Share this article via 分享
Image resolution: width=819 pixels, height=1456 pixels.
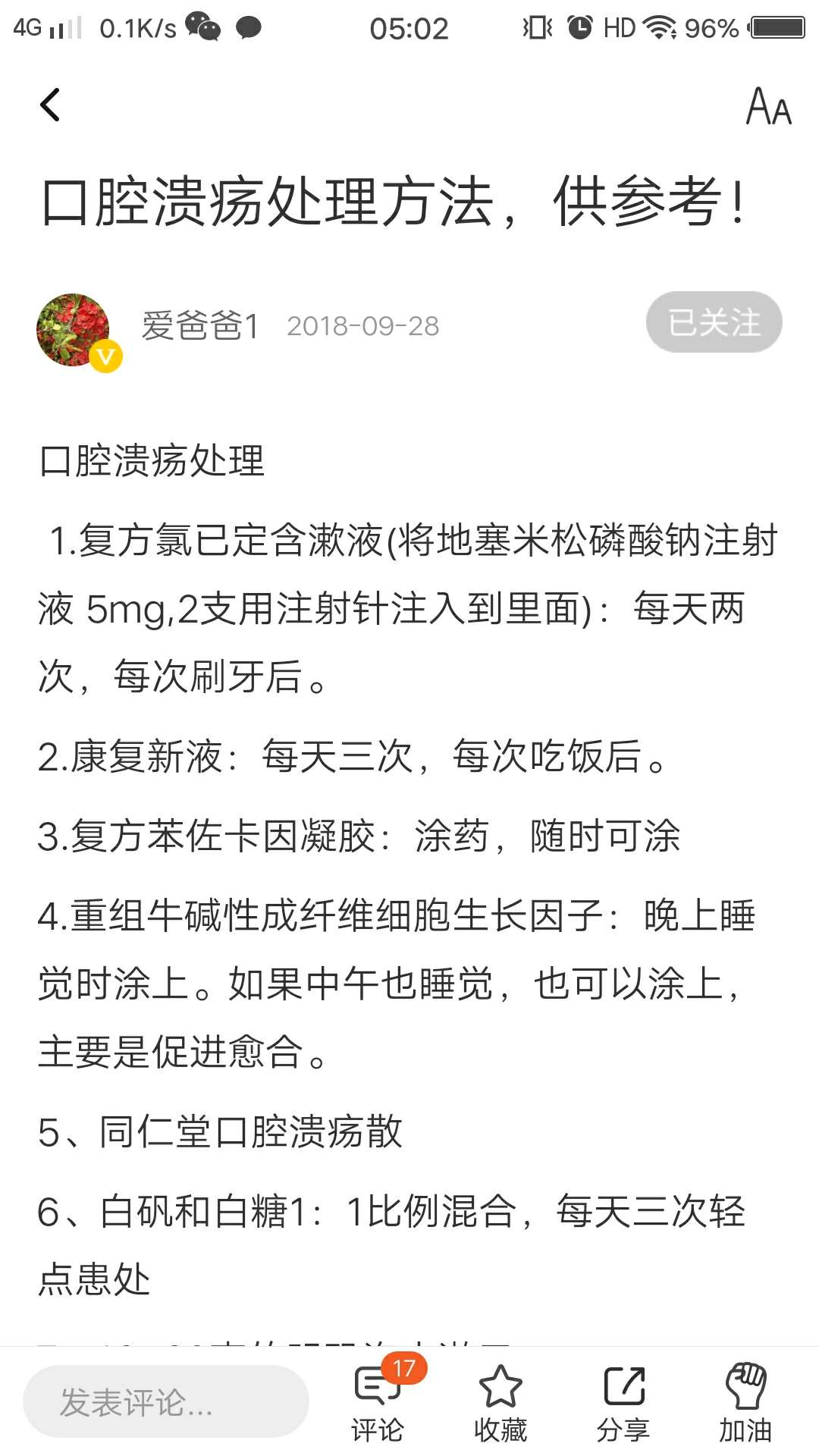point(623,1403)
